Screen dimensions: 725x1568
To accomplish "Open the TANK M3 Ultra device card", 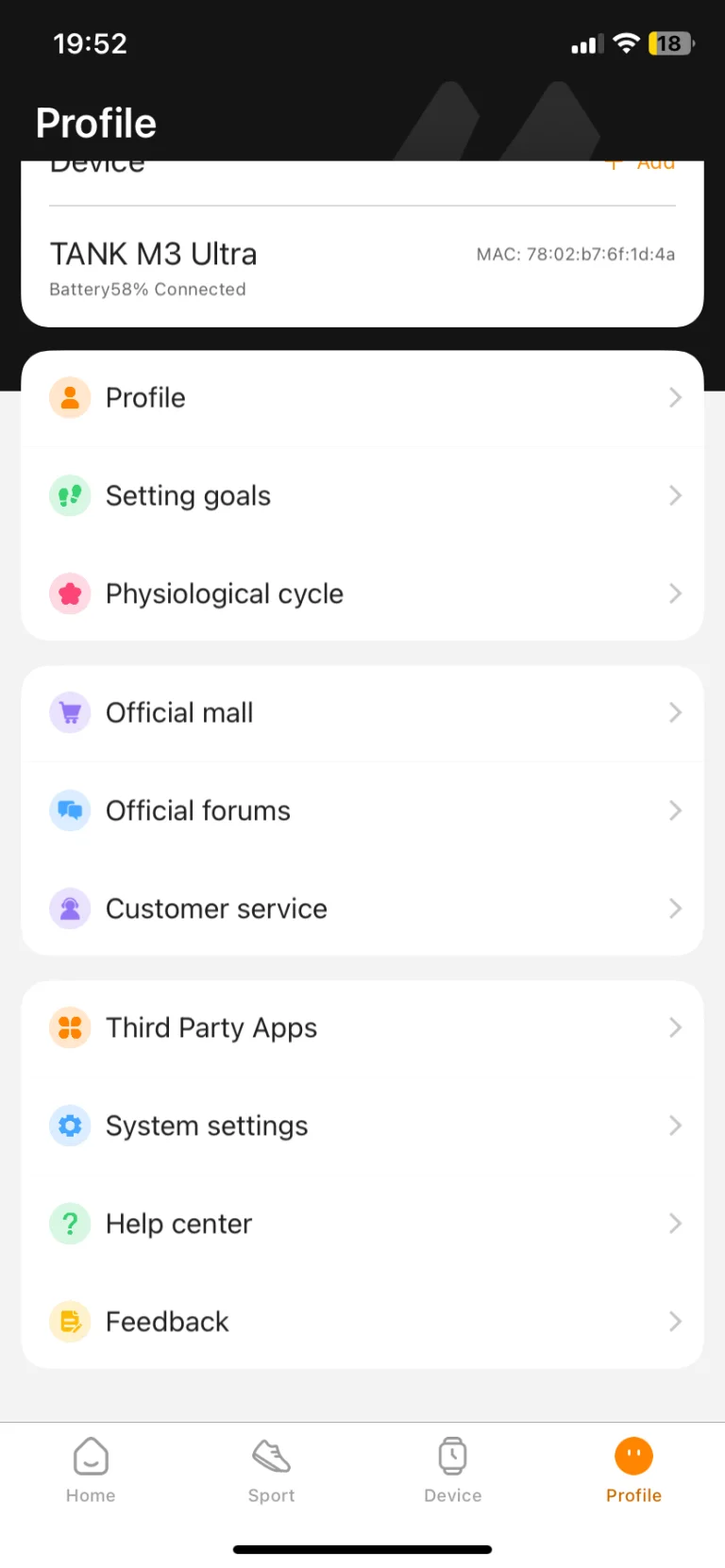I will point(362,267).
